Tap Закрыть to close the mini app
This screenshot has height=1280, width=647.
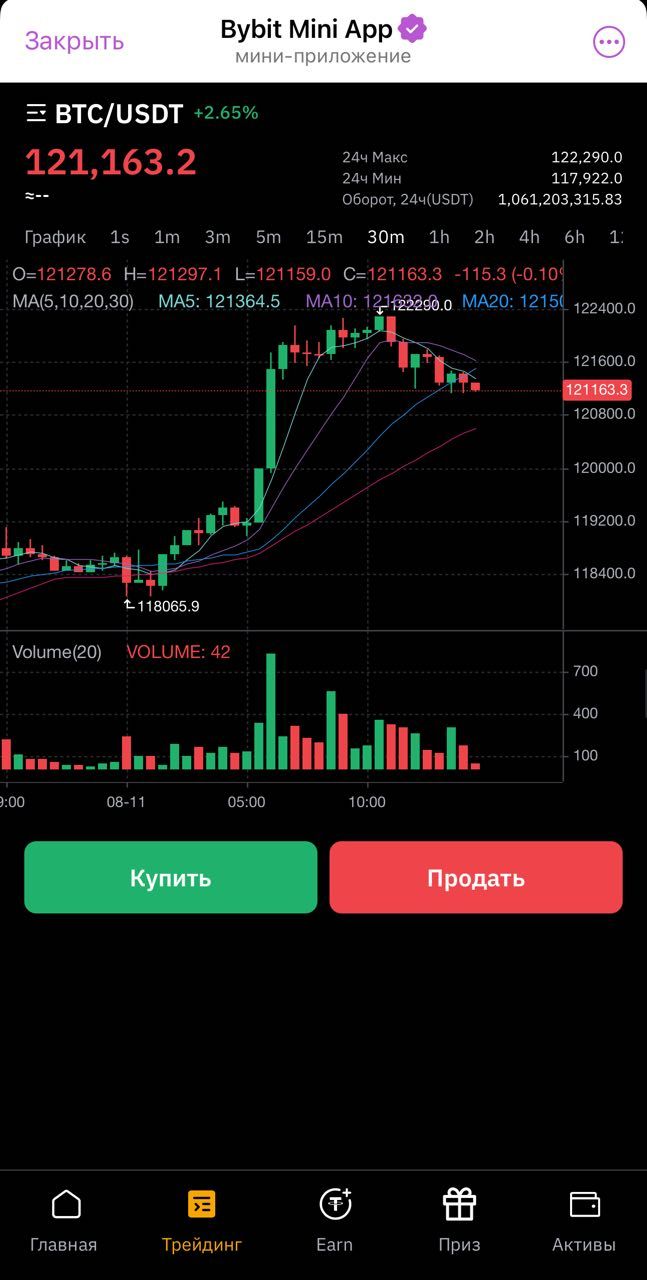74,41
